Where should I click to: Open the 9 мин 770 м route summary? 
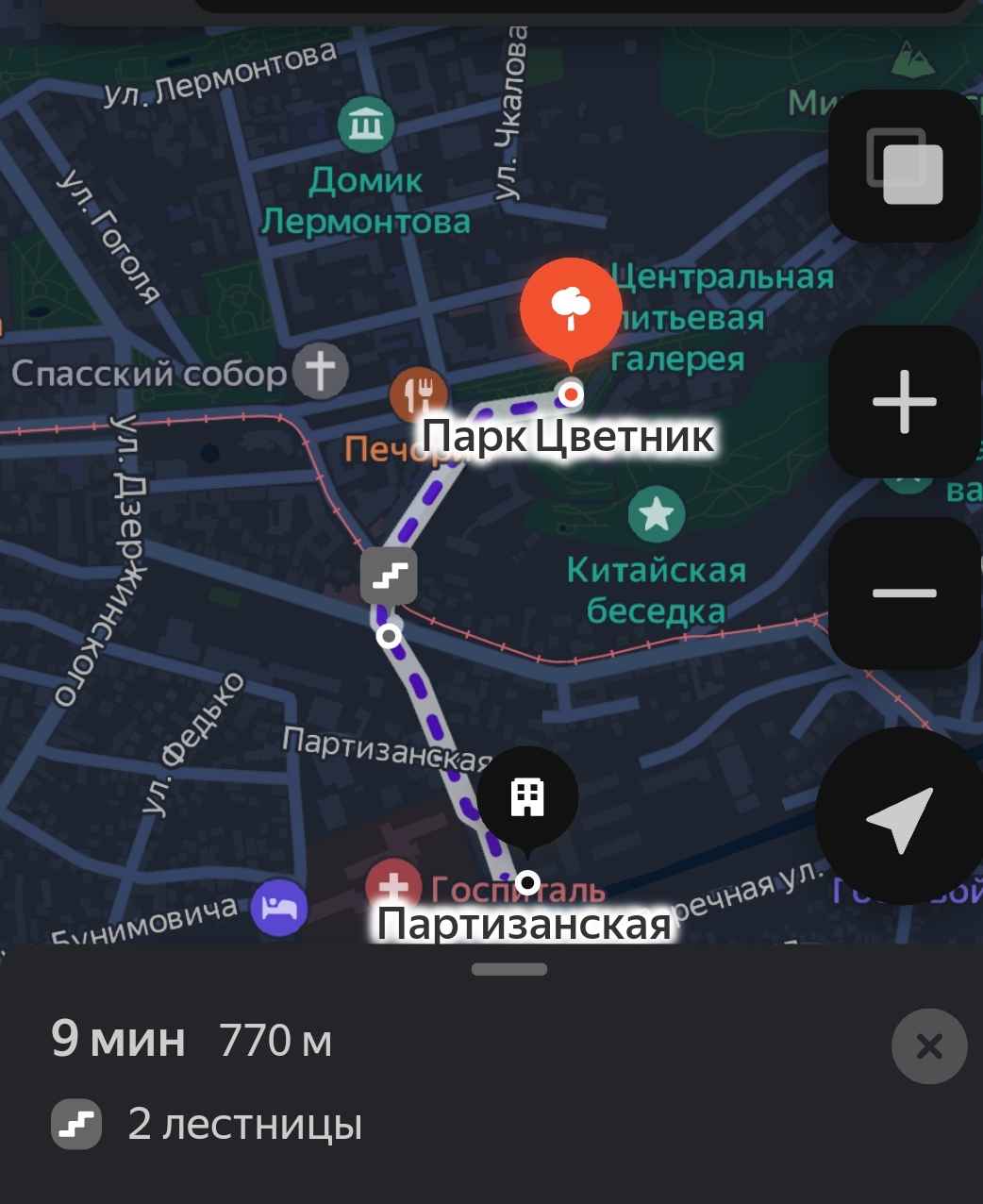tap(189, 1040)
